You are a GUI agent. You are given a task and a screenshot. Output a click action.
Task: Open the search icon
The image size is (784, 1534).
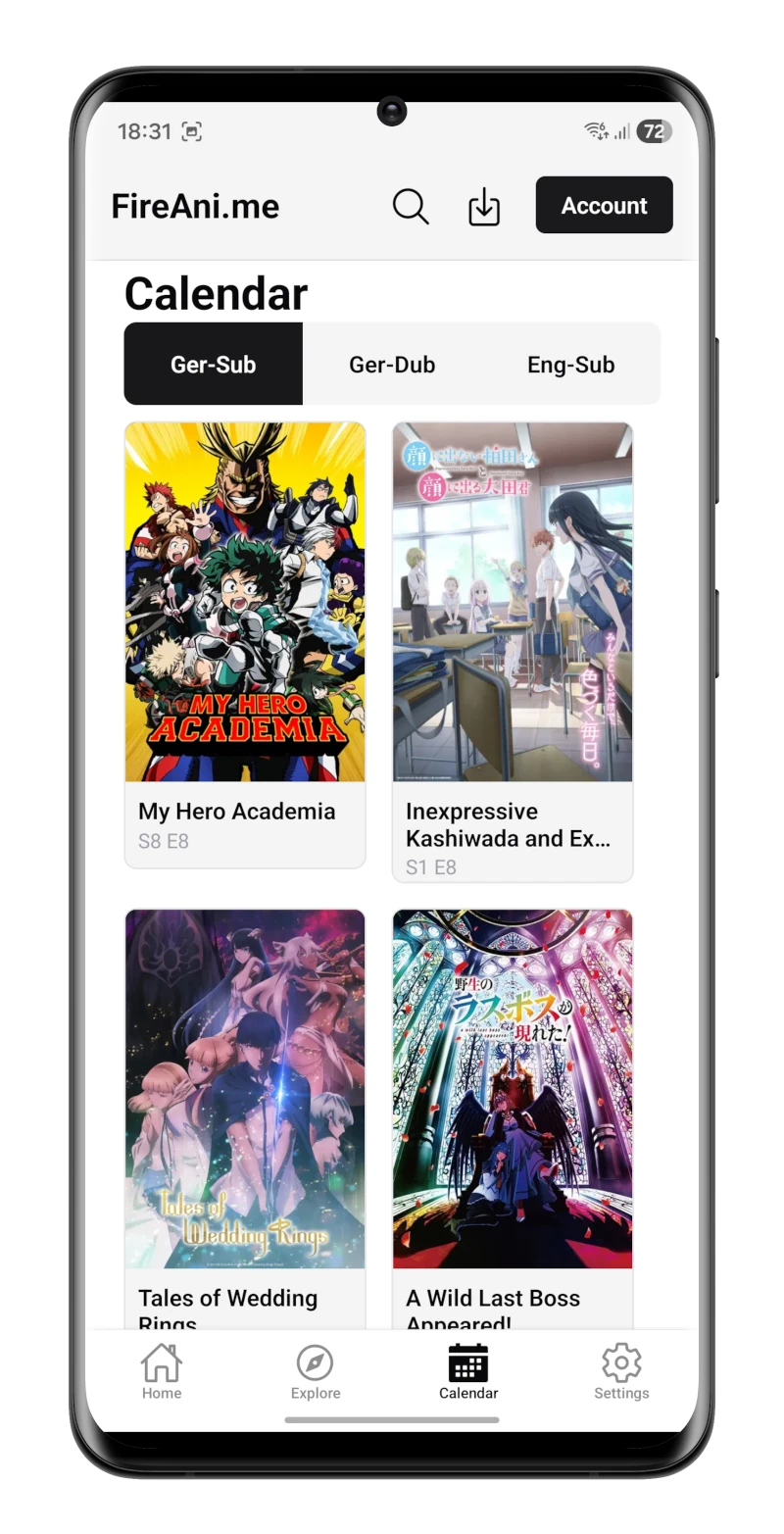411,206
